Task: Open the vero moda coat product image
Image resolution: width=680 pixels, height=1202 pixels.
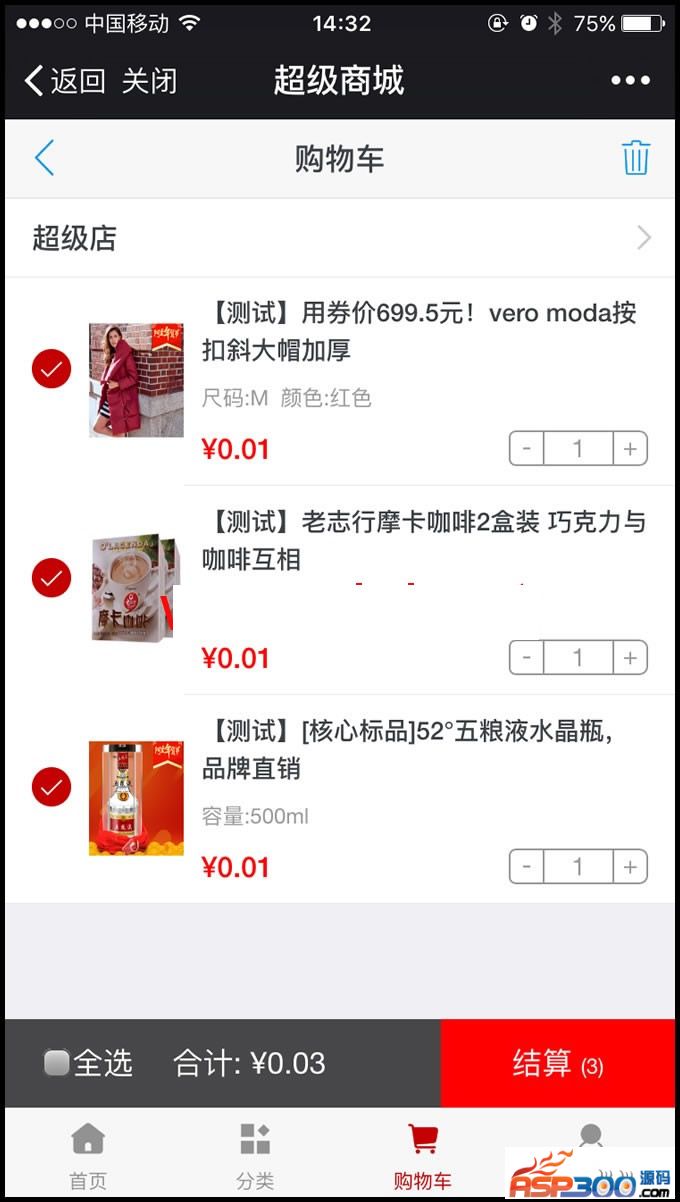Action: 136,380
